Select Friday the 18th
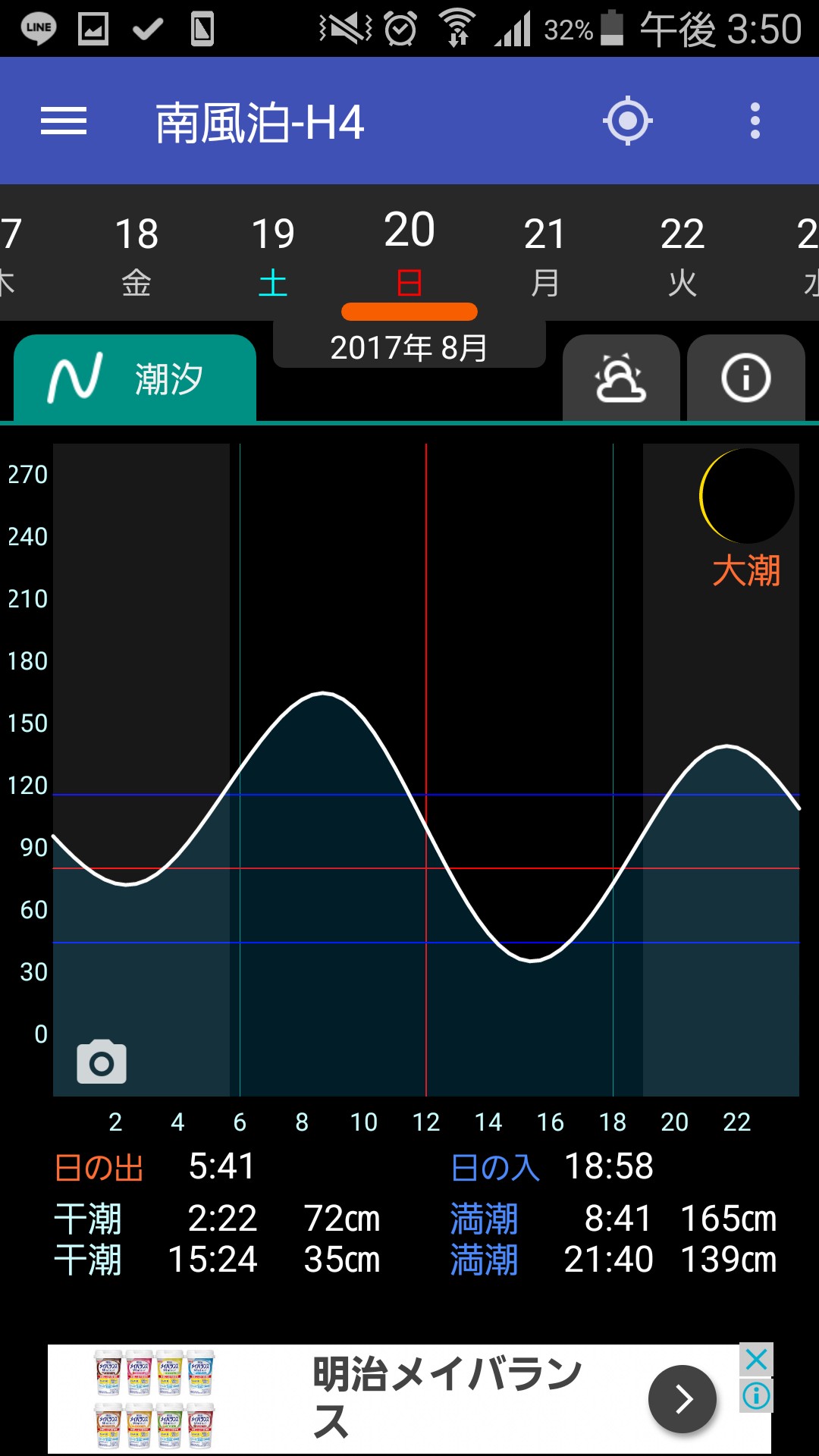Screen dimensions: 819x1456 [136, 254]
